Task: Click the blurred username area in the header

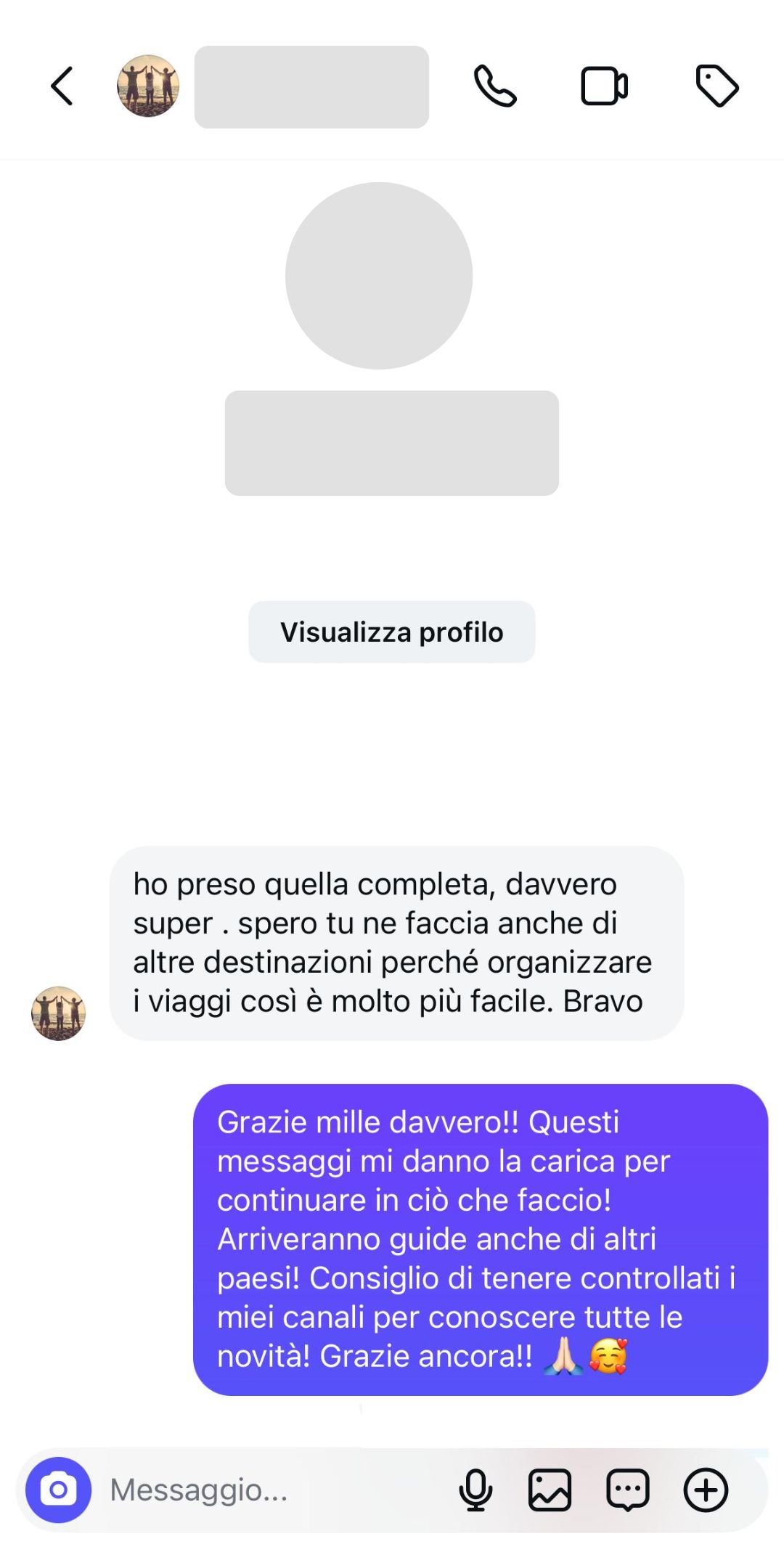Action: [312, 87]
